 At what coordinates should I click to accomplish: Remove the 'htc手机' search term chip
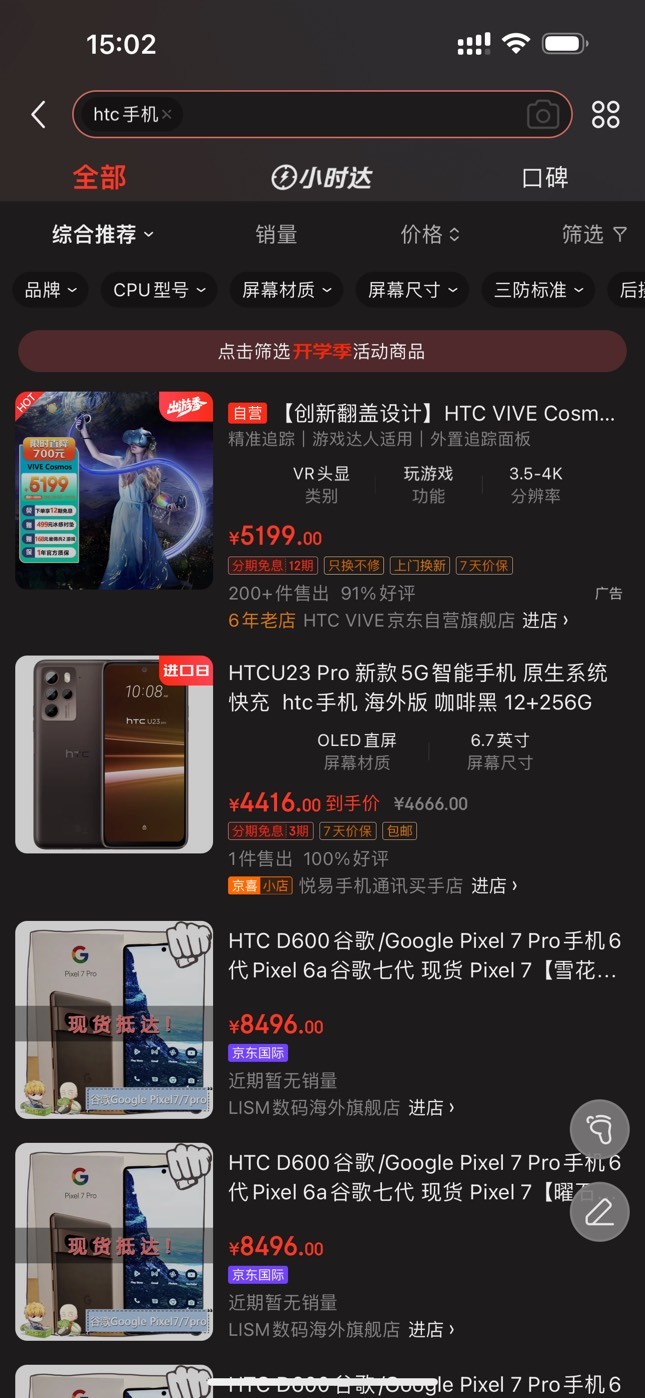(167, 115)
